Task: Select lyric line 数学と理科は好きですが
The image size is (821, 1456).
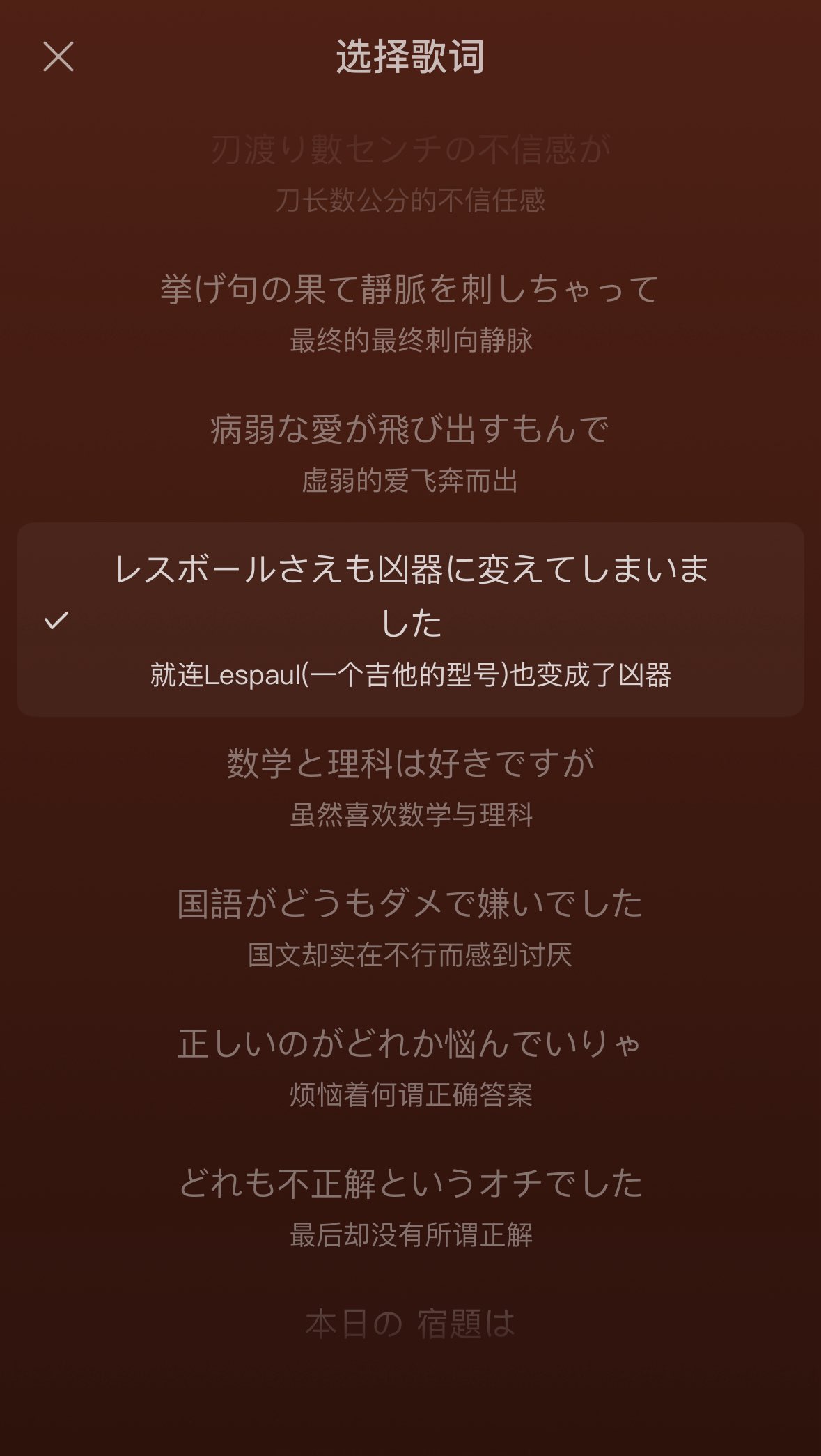Action: pyautogui.click(x=410, y=788)
